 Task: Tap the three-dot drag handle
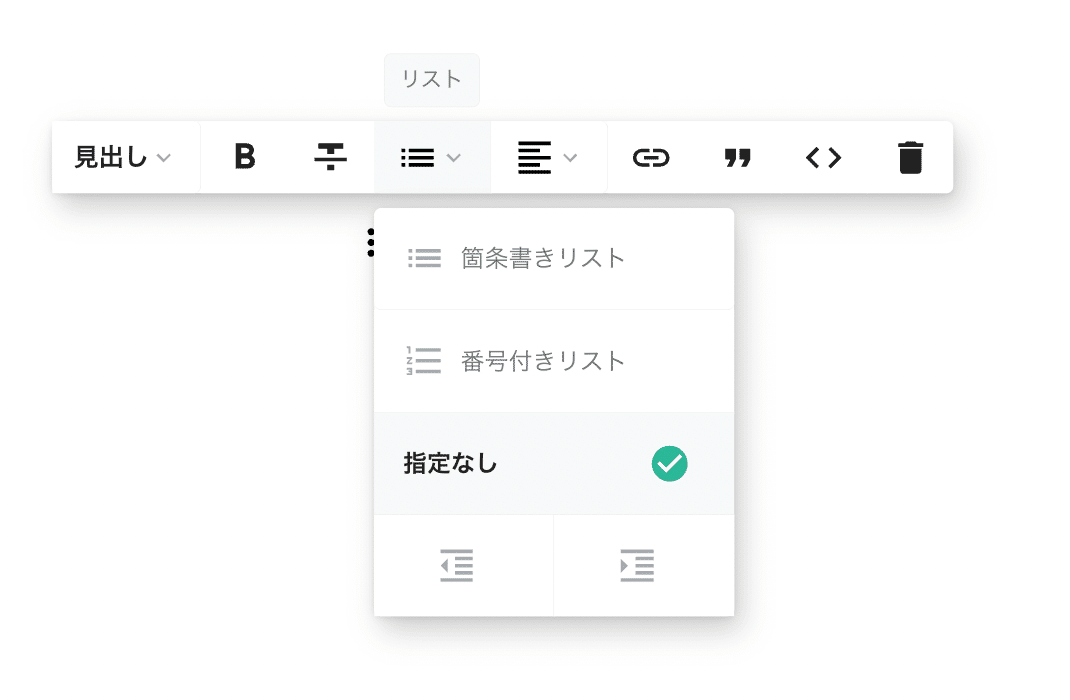click(x=371, y=243)
